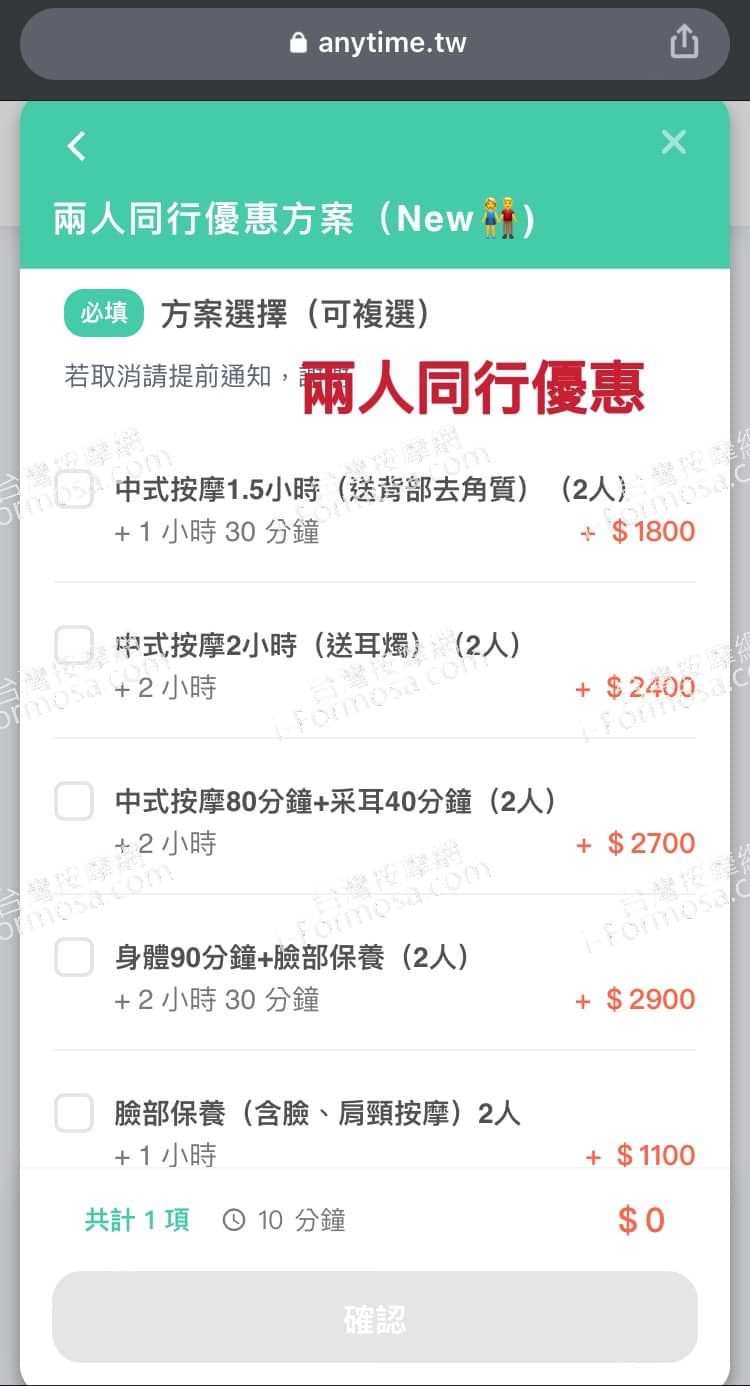Viewport: 750px width, 1386px height.
Task: Click the couple emoji in the dialog title
Action: point(495,217)
